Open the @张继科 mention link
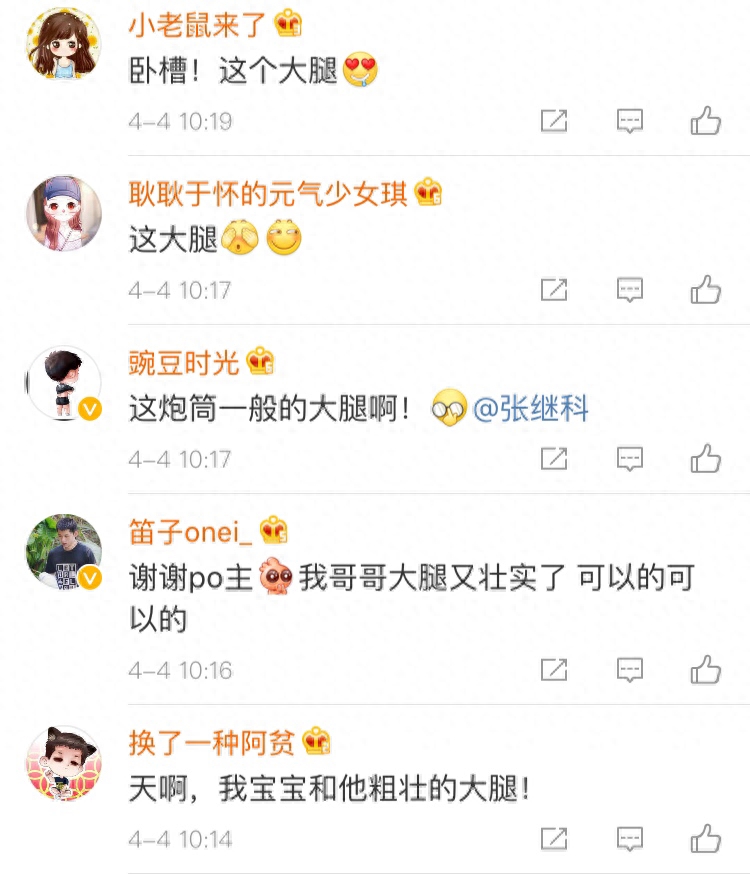This screenshot has width=750, height=874. pyautogui.click(x=530, y=408)
